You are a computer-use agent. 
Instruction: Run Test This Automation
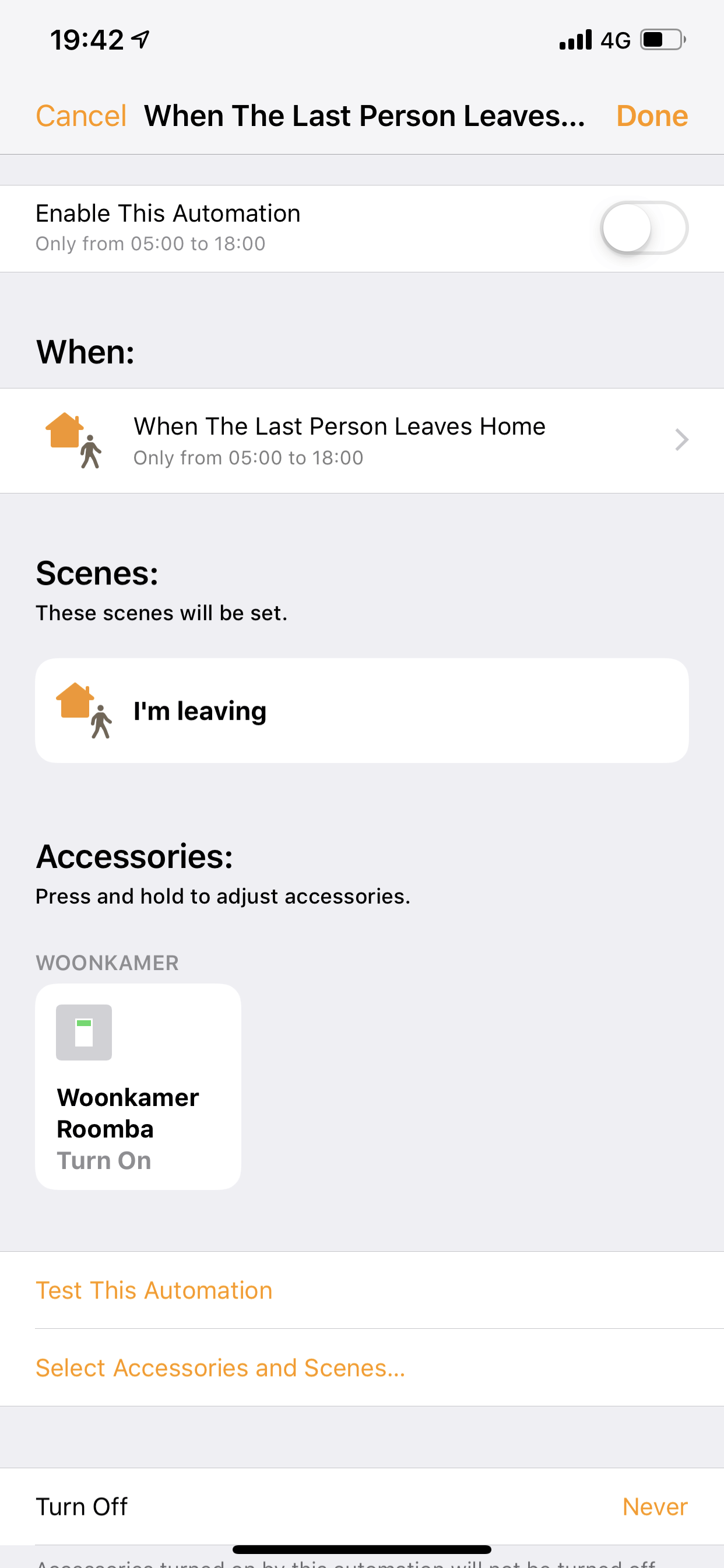pyautogui.click(x=154, y=1290)
